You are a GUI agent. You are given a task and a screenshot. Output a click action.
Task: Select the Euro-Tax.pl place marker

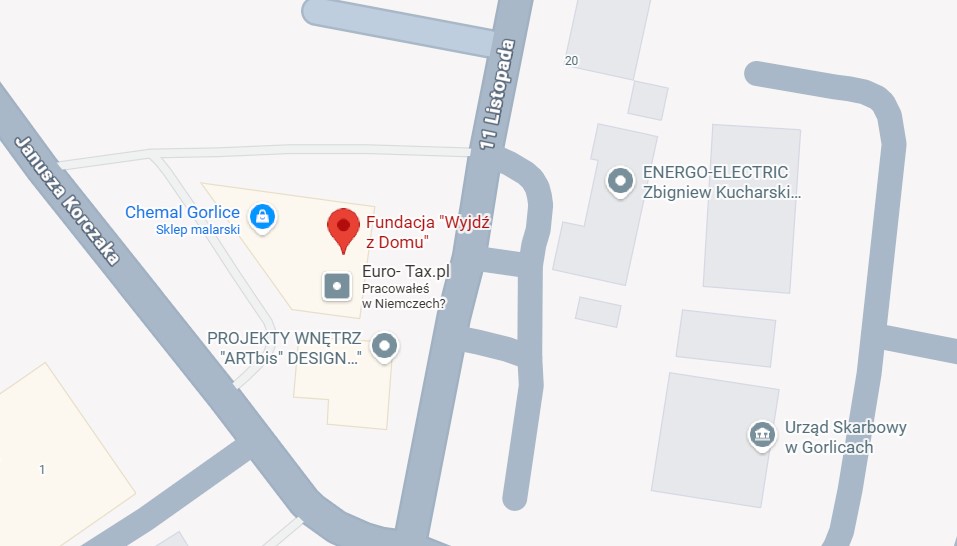(x=337, y=286)
